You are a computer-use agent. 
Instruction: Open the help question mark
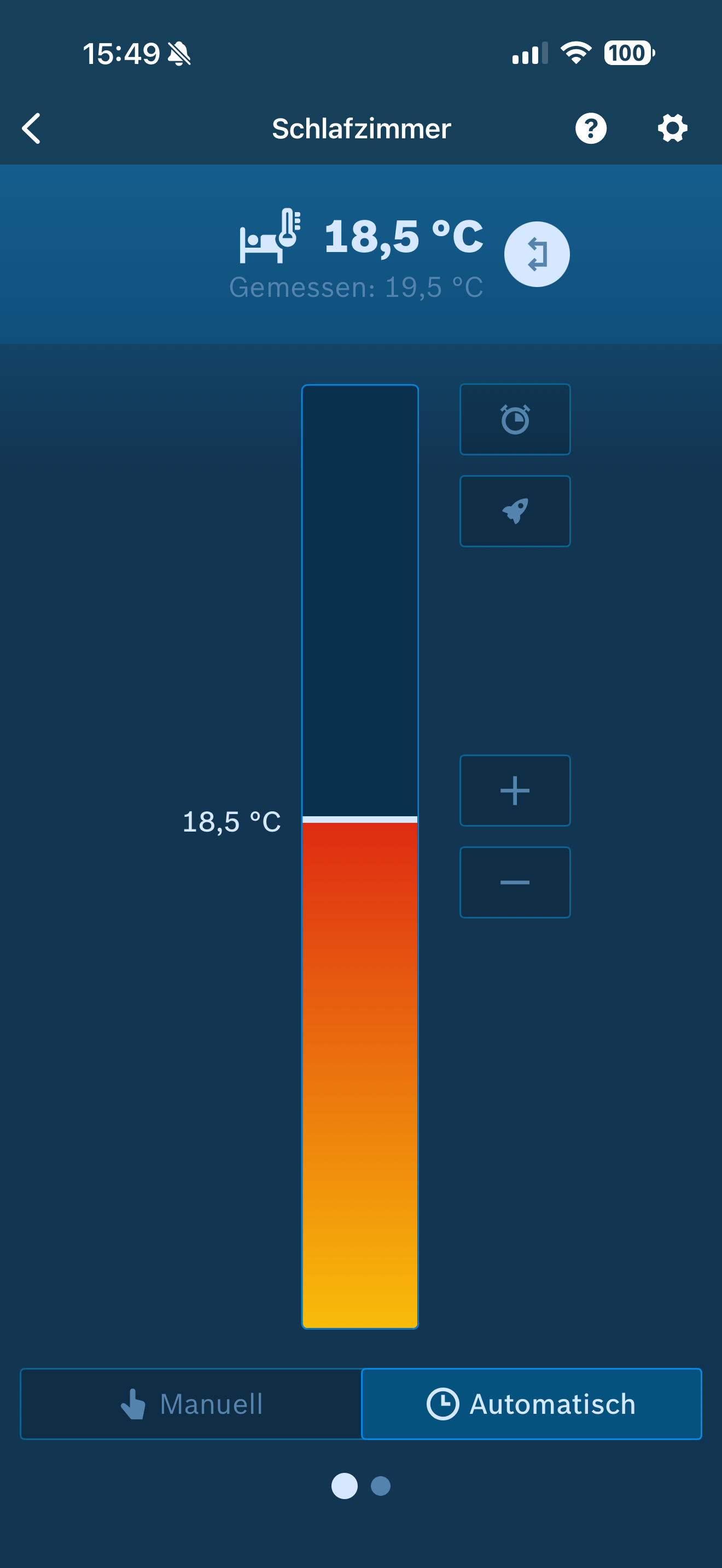591,128
